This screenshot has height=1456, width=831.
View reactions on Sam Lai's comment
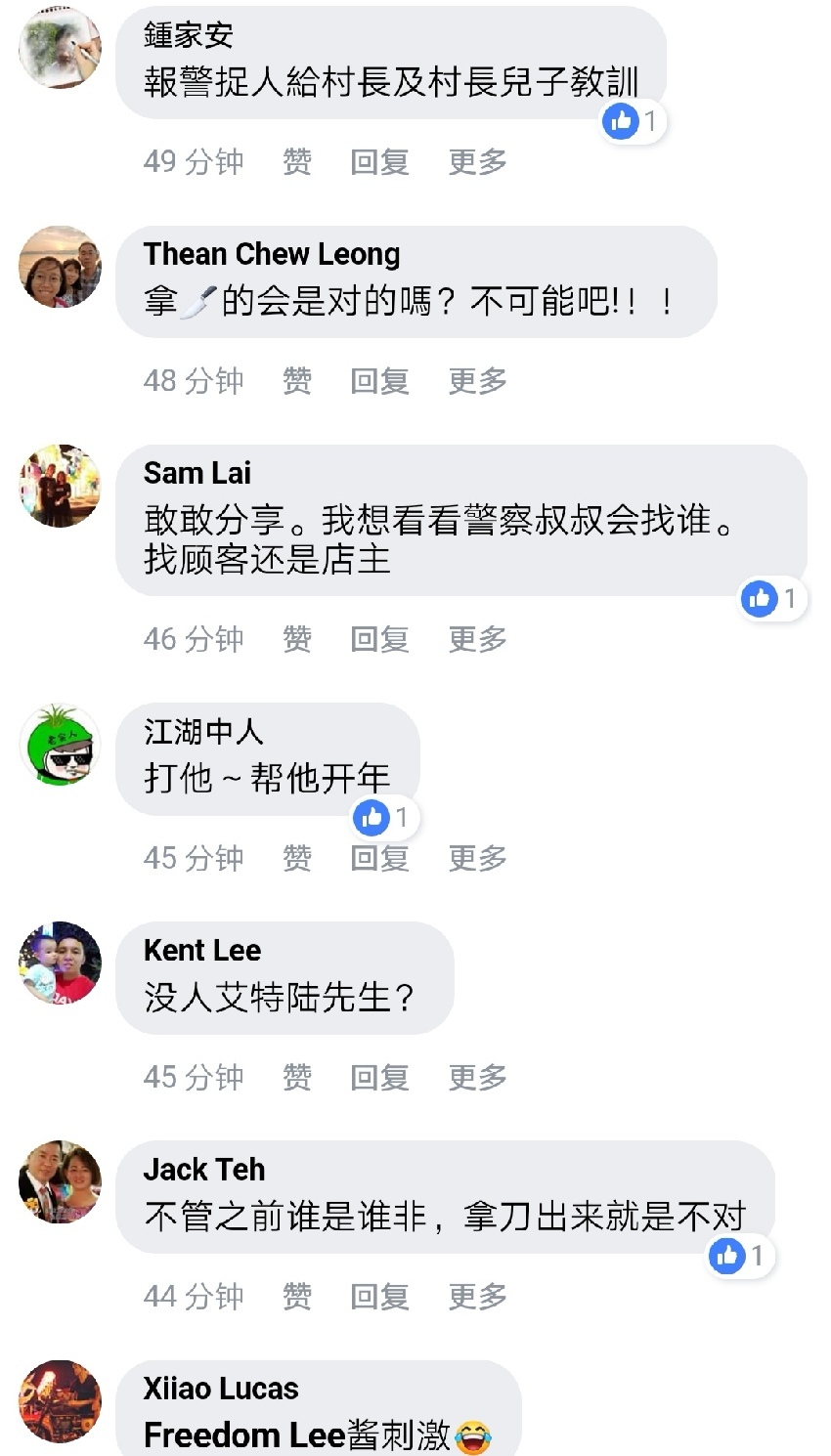(773, 598)
